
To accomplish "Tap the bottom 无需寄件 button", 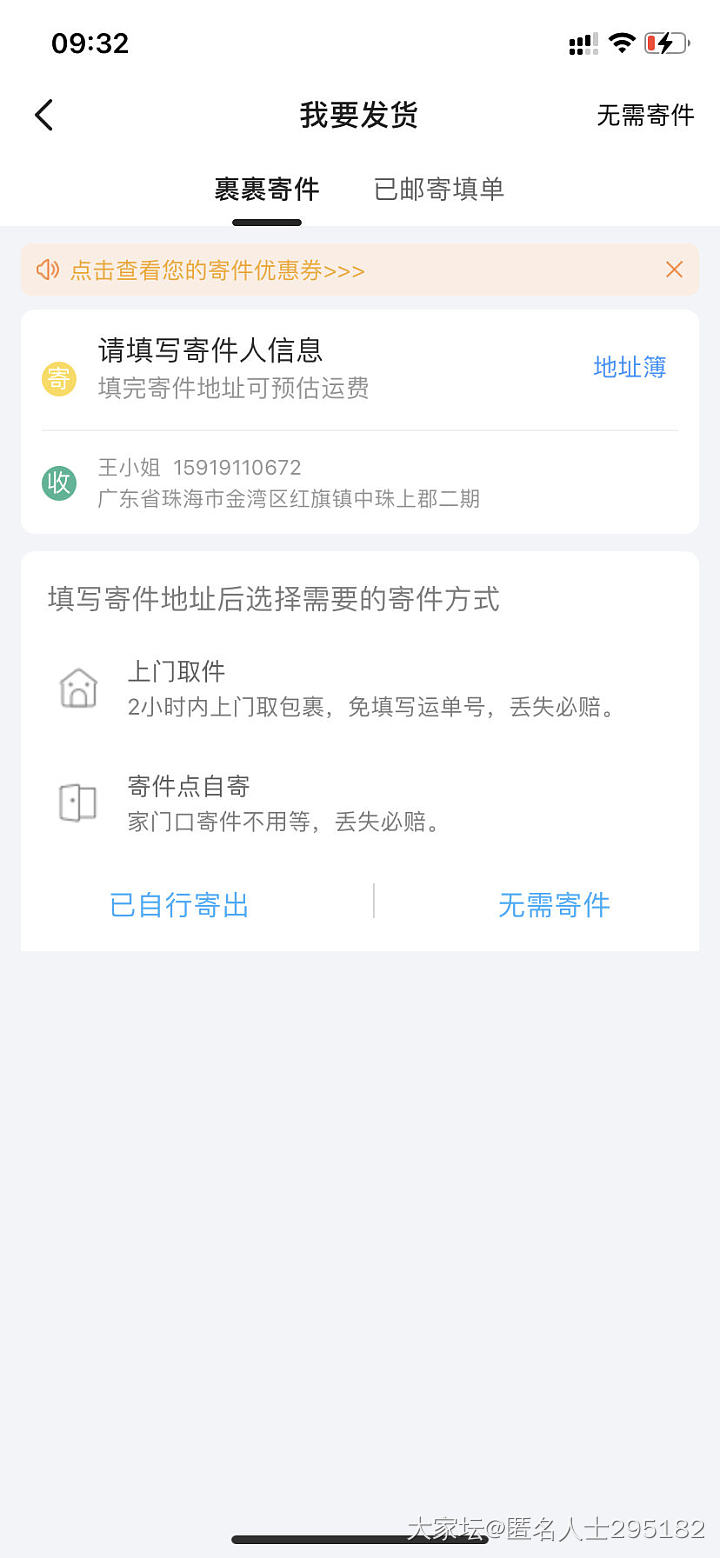I will pos(554,905).
